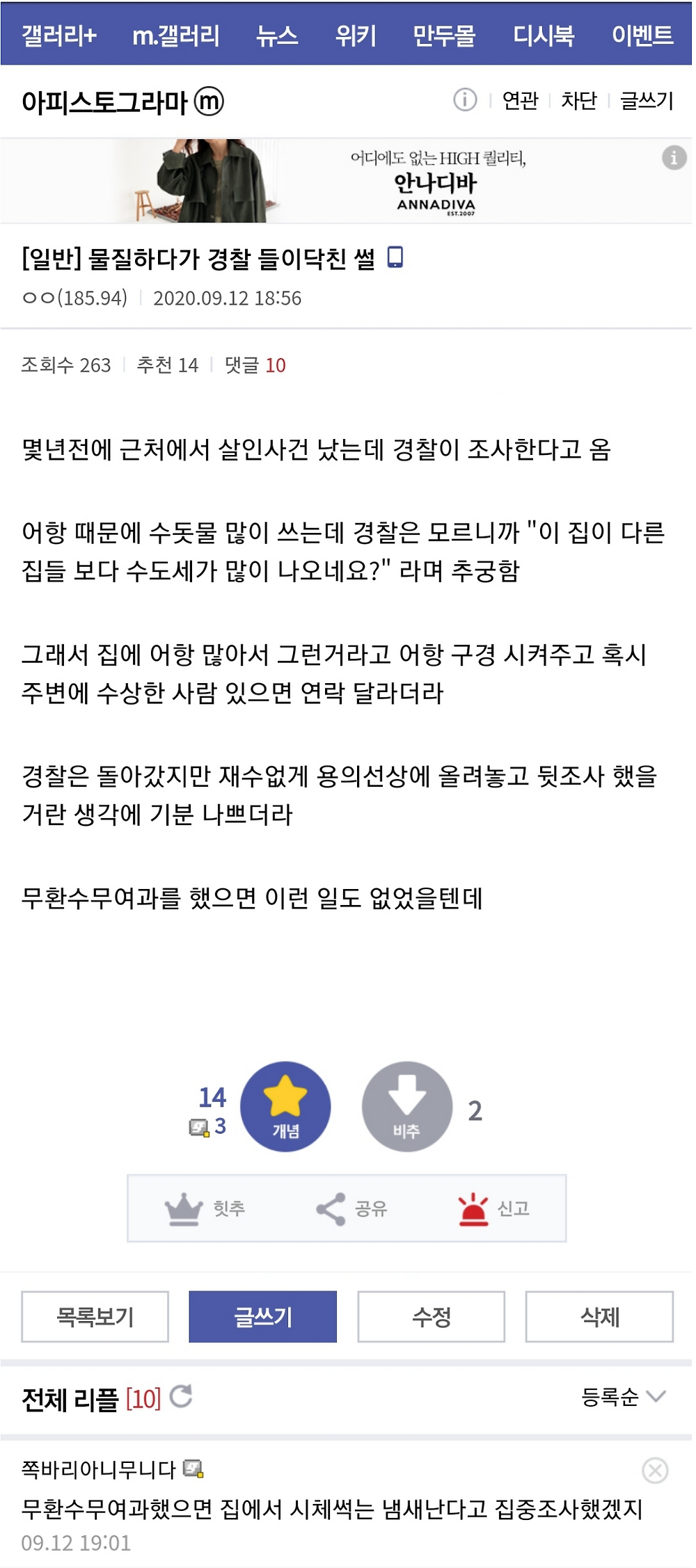
Task: Recommend the post with 개념 star
Action: coord(285,1106)
